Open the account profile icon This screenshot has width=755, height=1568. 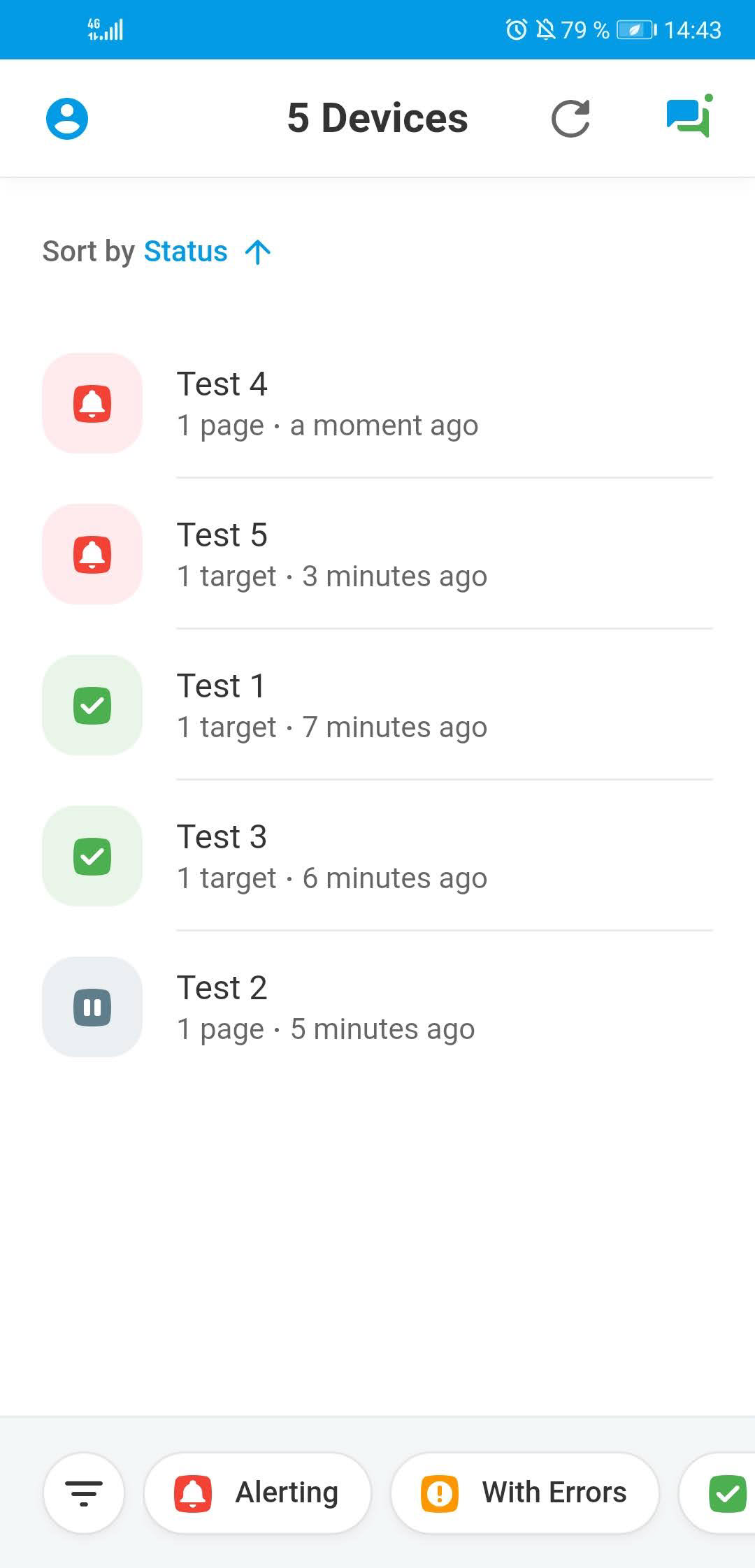click(x=67, y=118)
